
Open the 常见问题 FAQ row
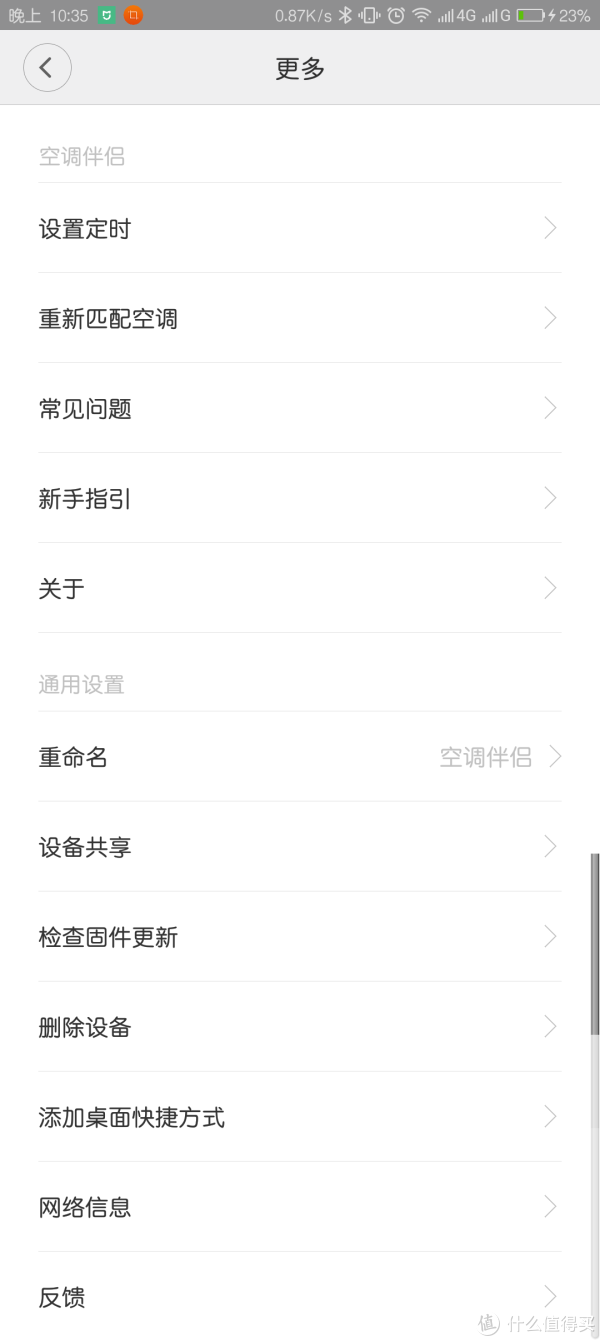coord(300,408)
